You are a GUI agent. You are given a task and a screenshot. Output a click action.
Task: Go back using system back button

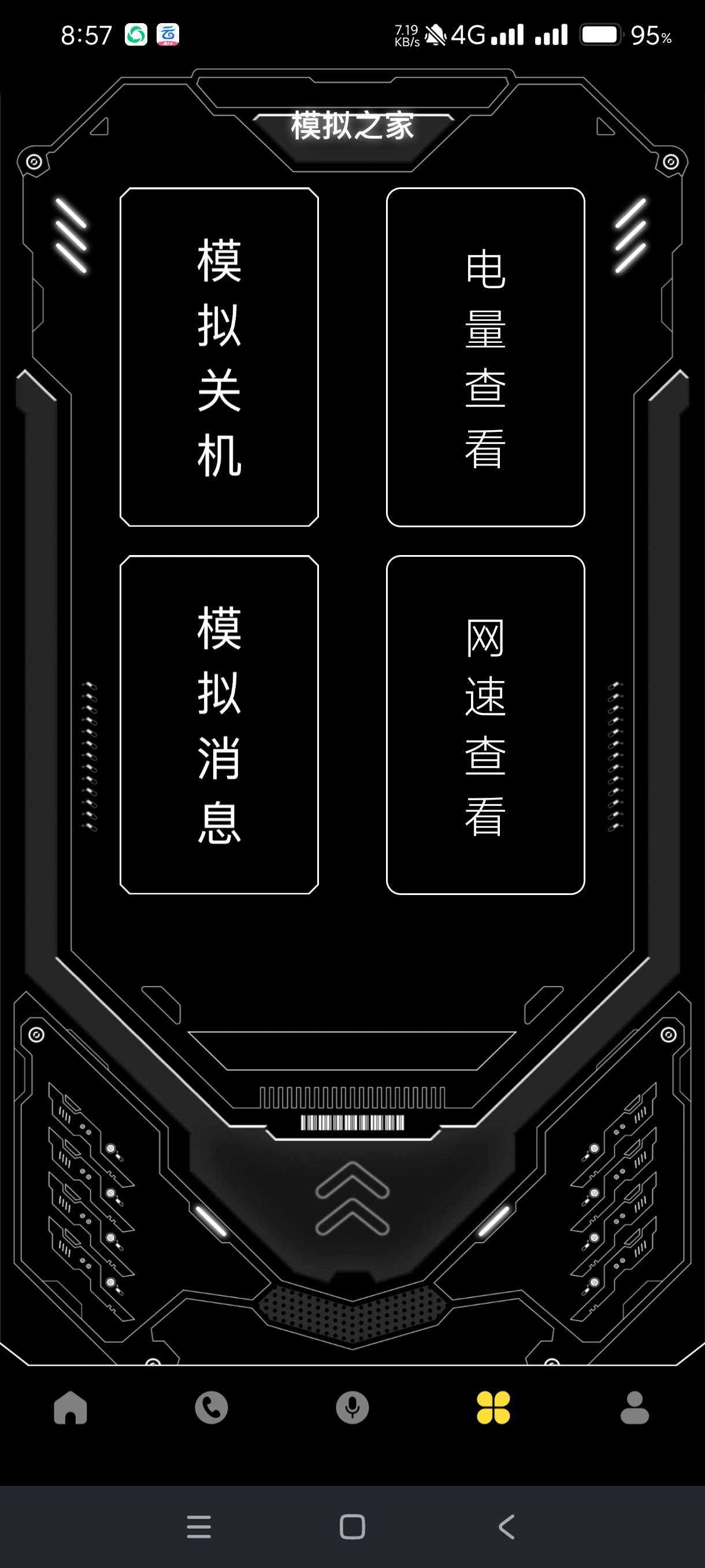click(x=506, y=1526)
